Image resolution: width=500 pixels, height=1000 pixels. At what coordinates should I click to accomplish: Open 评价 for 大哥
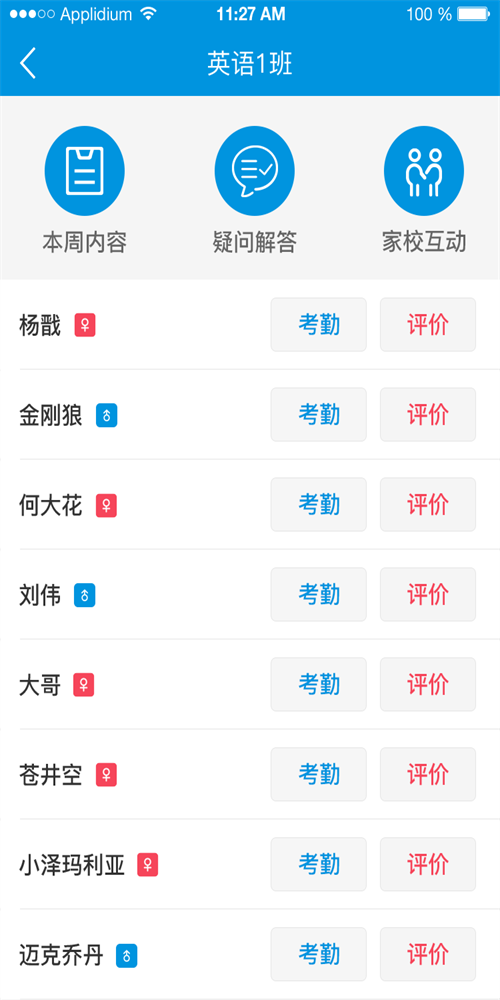428,684
